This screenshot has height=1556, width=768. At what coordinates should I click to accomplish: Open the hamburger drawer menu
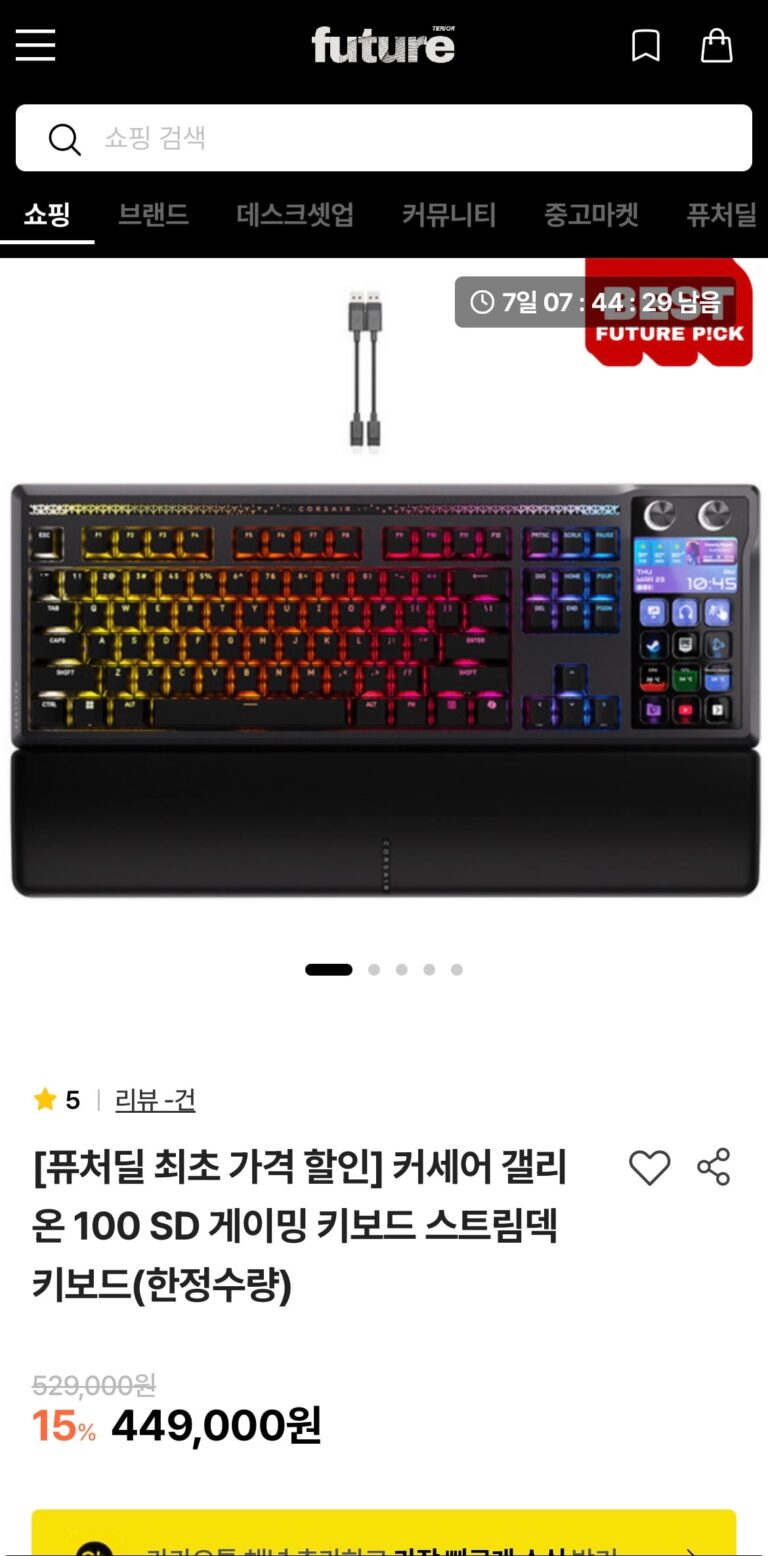coord(35,45)
